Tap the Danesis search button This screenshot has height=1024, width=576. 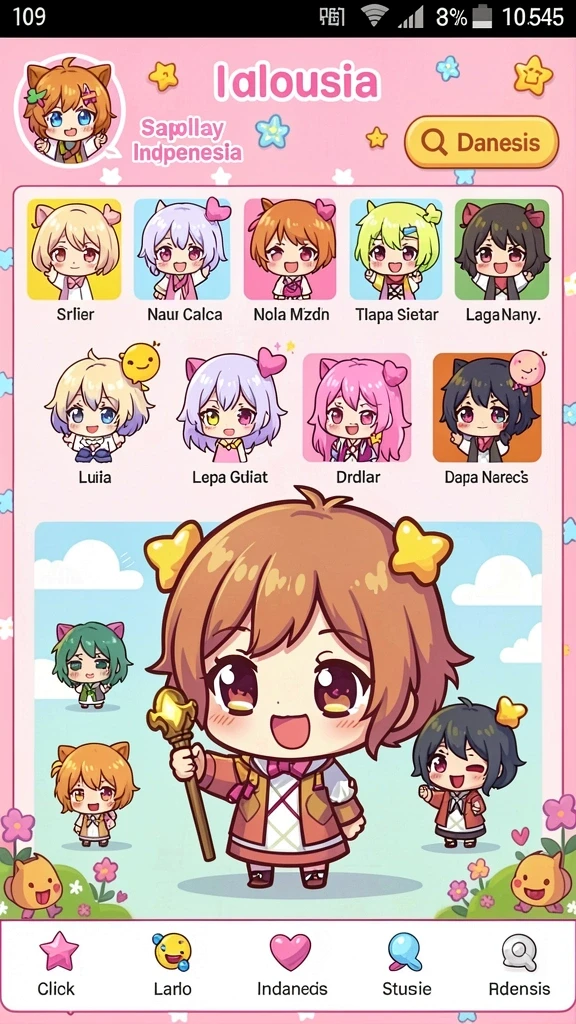tap(482, 142)
